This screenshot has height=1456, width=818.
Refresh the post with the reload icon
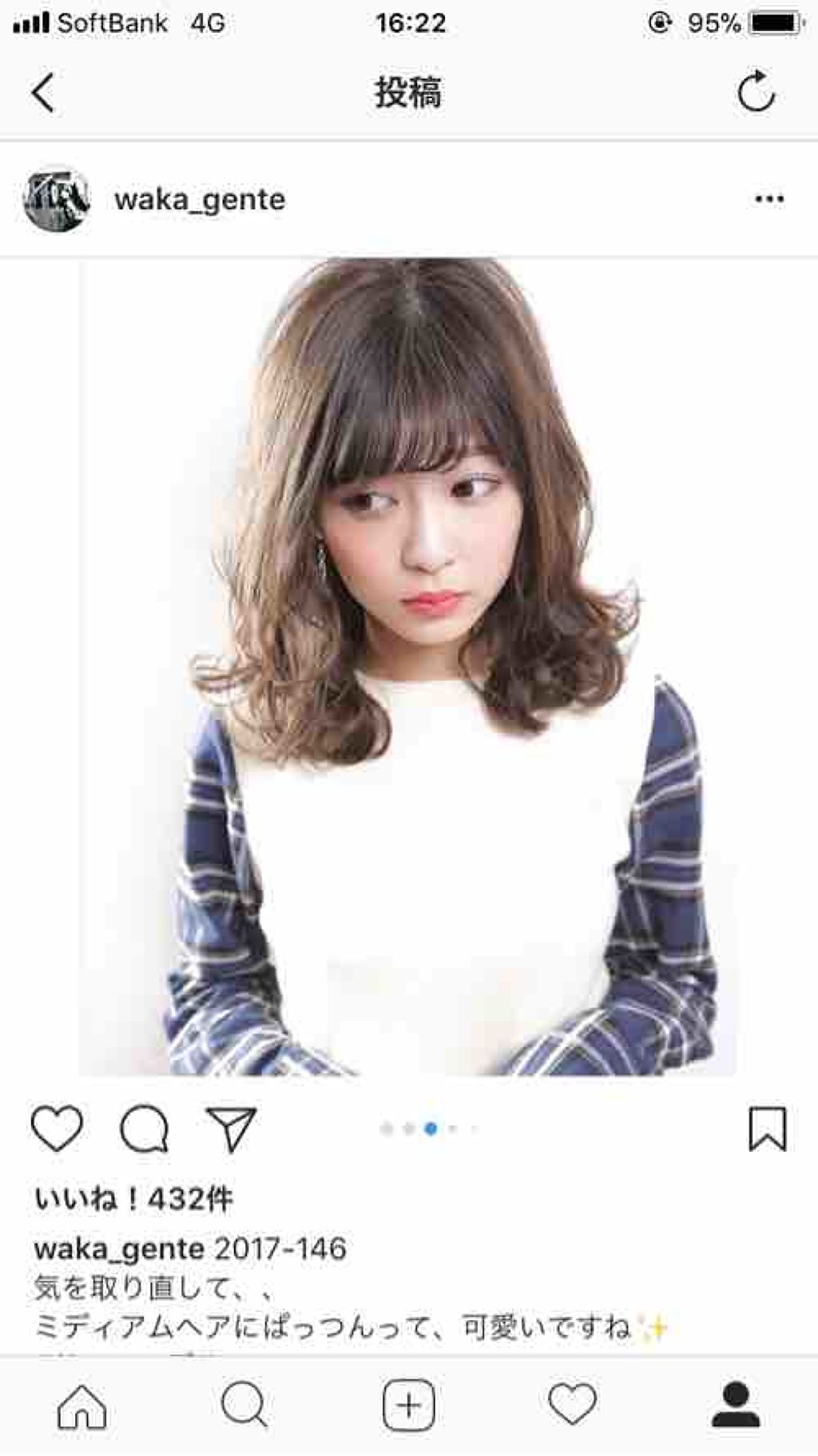click(x=756, y=93)
